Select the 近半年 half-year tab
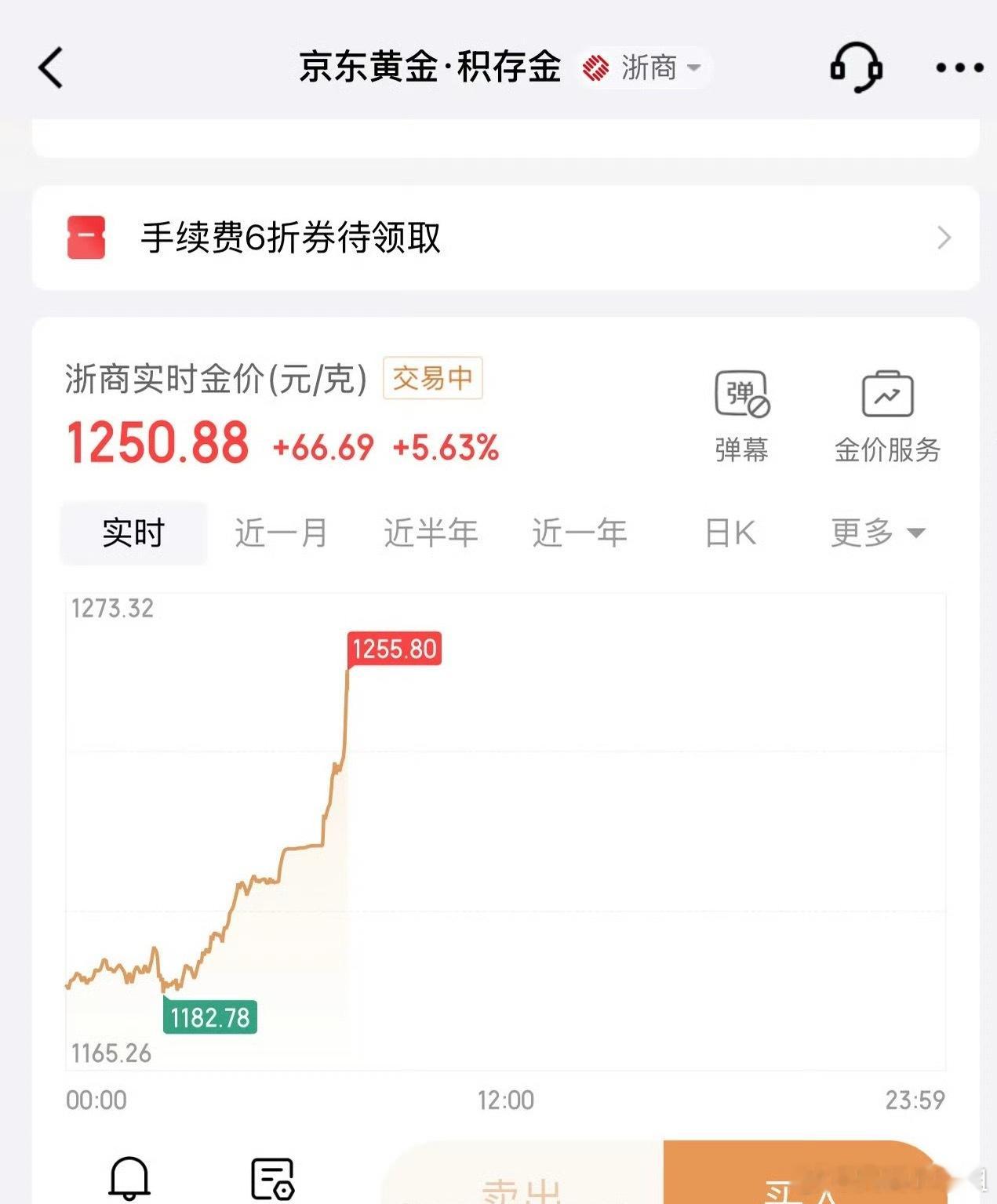 pos(431,532)
